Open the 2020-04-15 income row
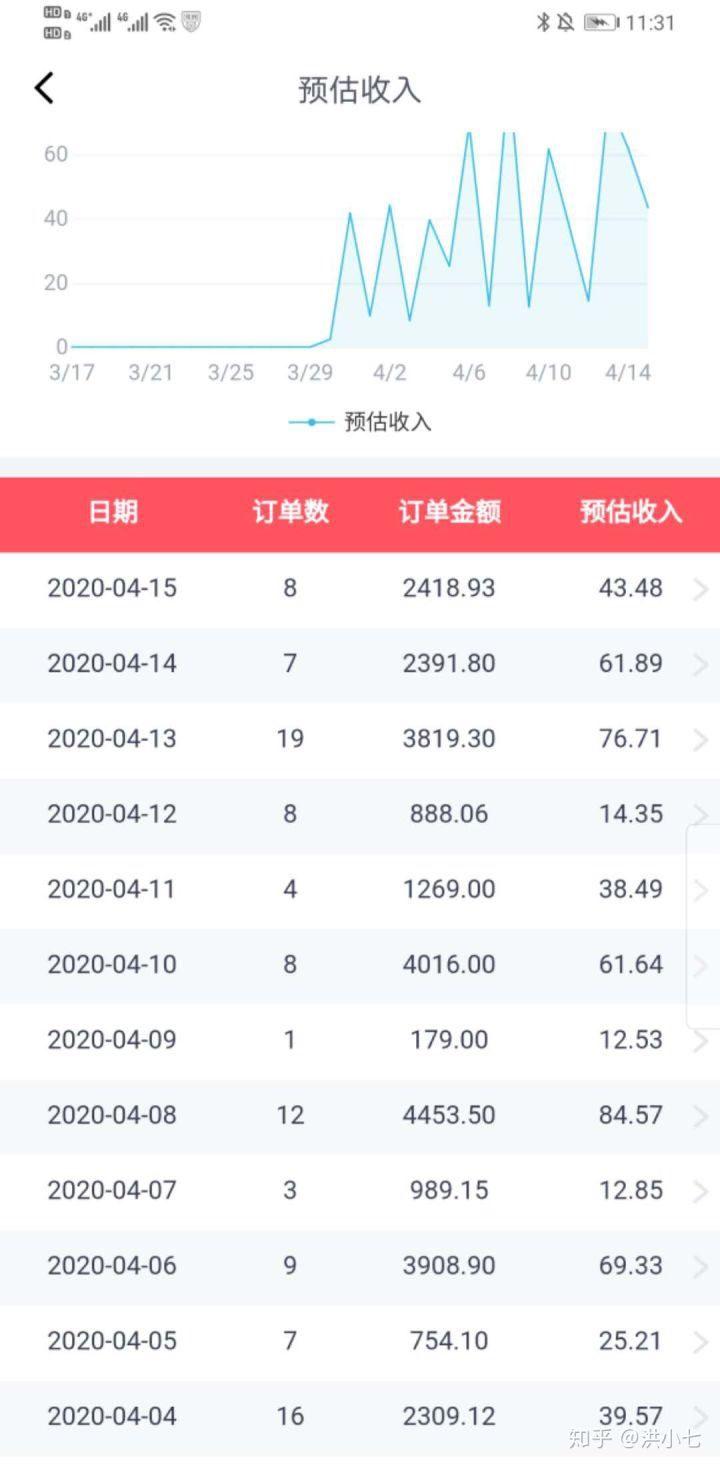This screenshot has height=1469, width=720. pos(360,589)
